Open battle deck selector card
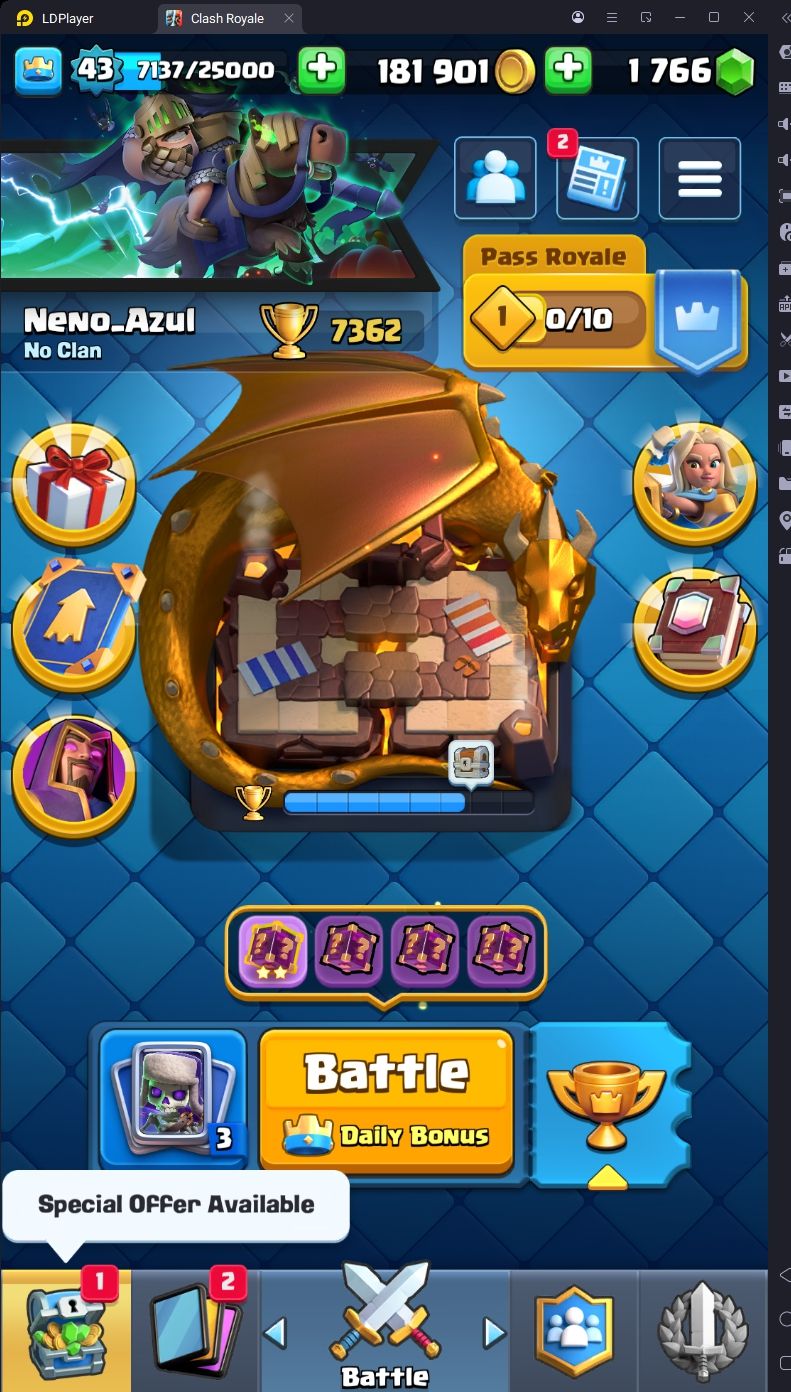This screenshot has height=1392, width=791. pos(173,1098)
